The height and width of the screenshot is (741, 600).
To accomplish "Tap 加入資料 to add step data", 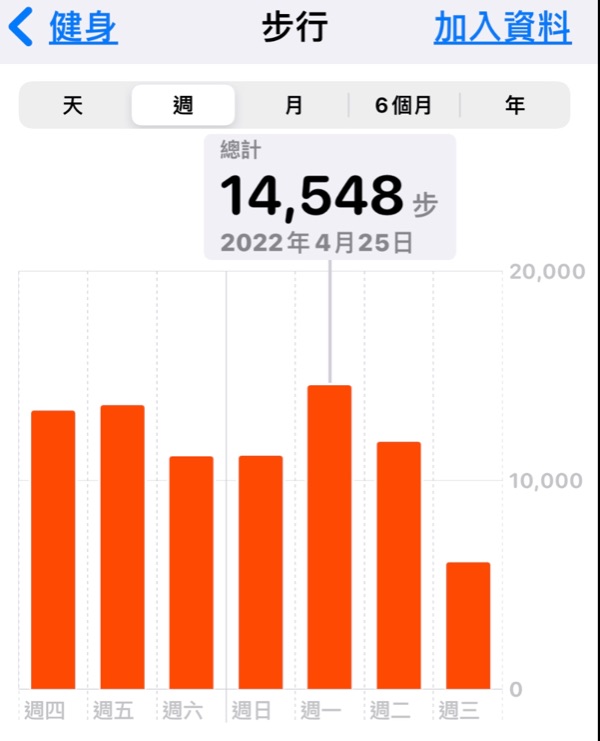I will (502, 28).
